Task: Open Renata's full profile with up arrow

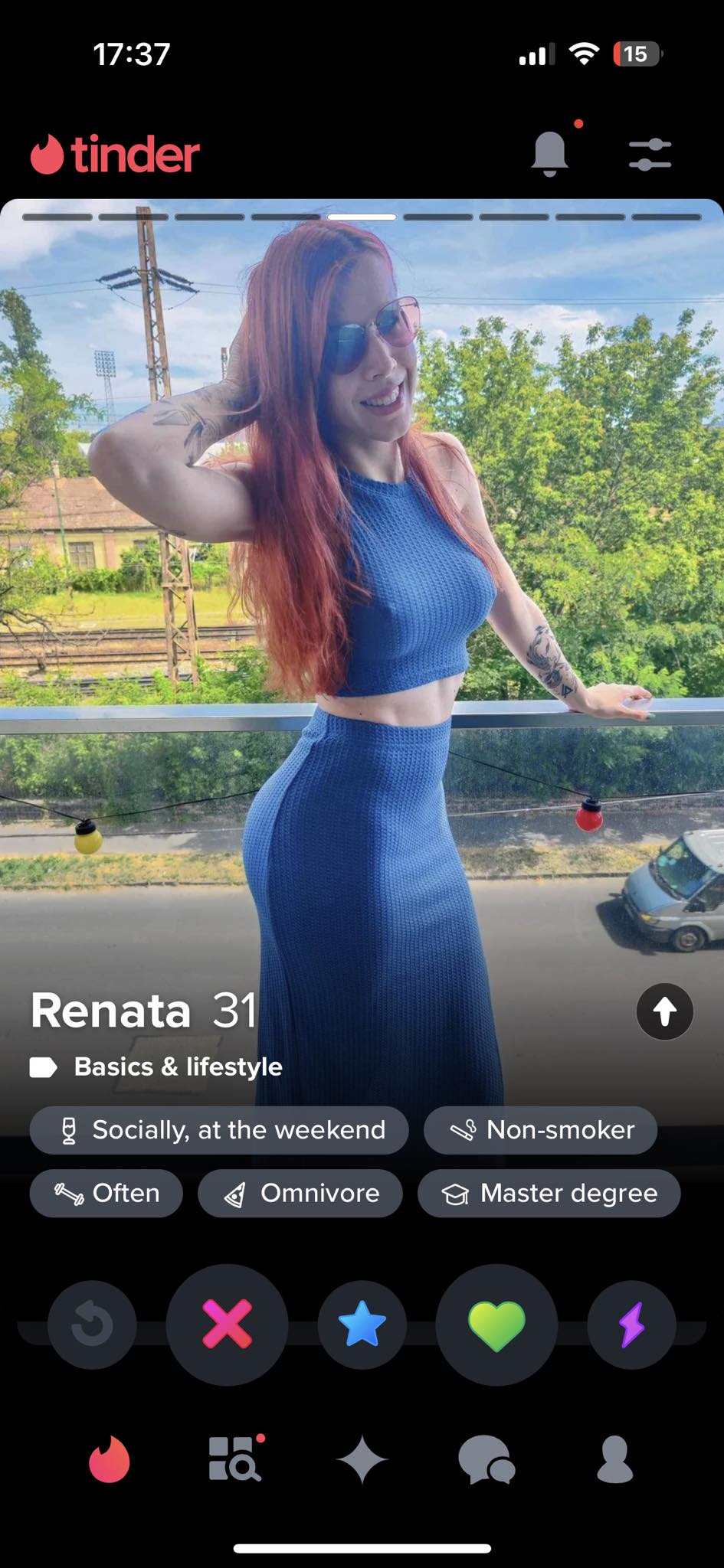Action: pos(664,1011)
